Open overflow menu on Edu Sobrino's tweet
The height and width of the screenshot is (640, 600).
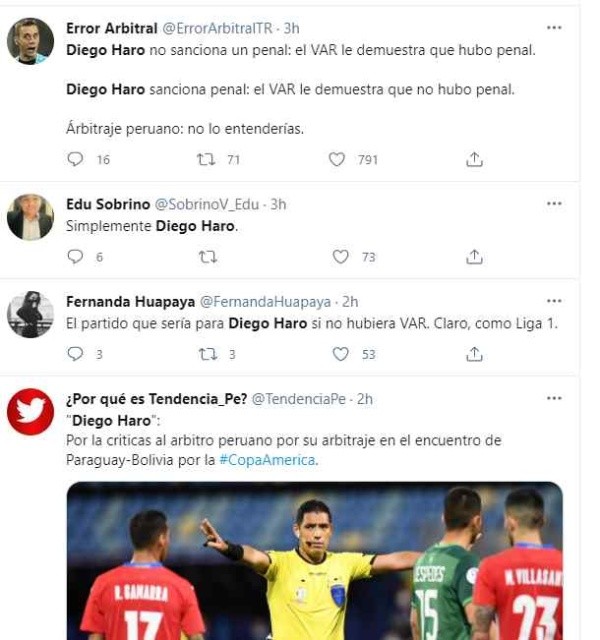[554, 204]
